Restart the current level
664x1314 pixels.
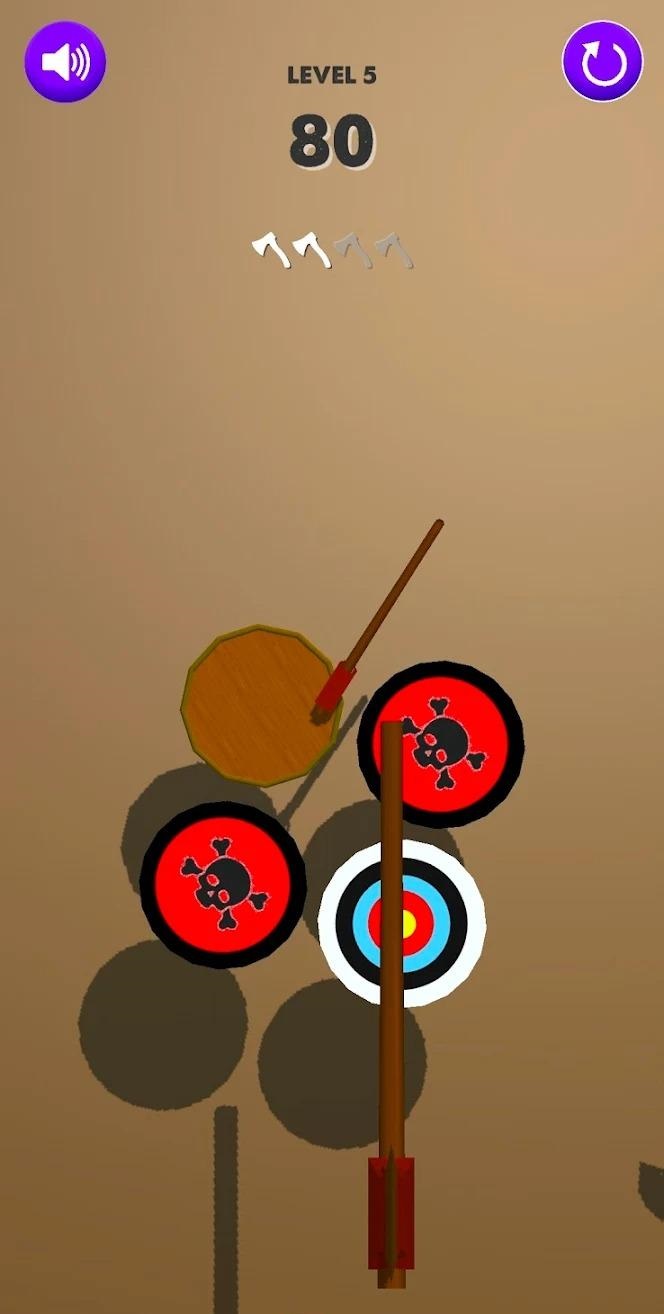[x=602, y=62]
